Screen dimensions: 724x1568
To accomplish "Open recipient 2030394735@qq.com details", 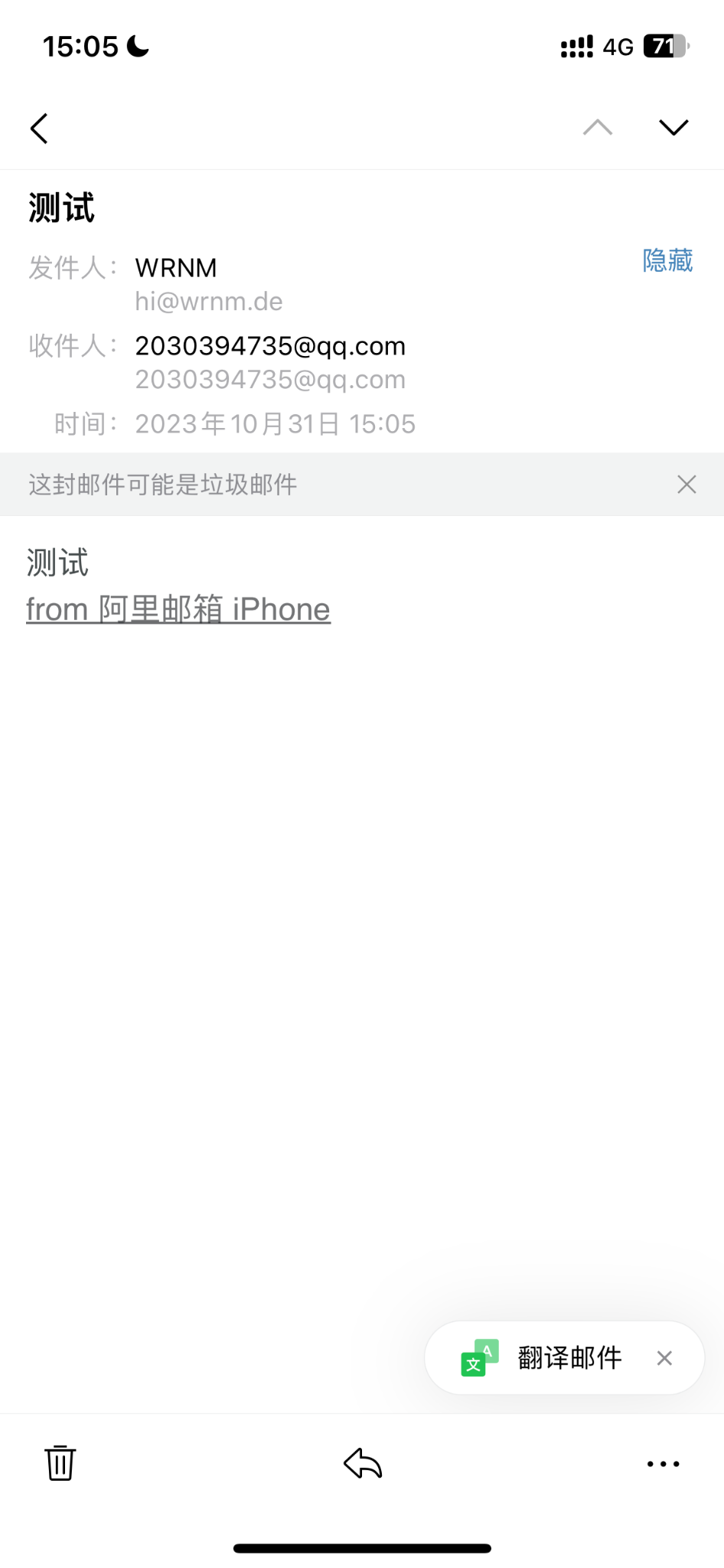I will point(270,346).
